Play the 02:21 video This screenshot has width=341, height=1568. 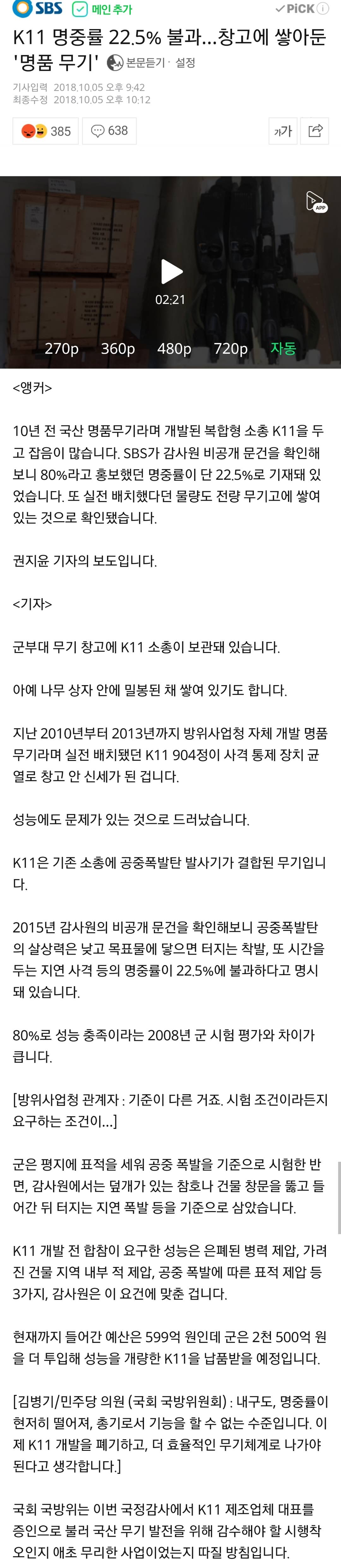tap(171, 271)
